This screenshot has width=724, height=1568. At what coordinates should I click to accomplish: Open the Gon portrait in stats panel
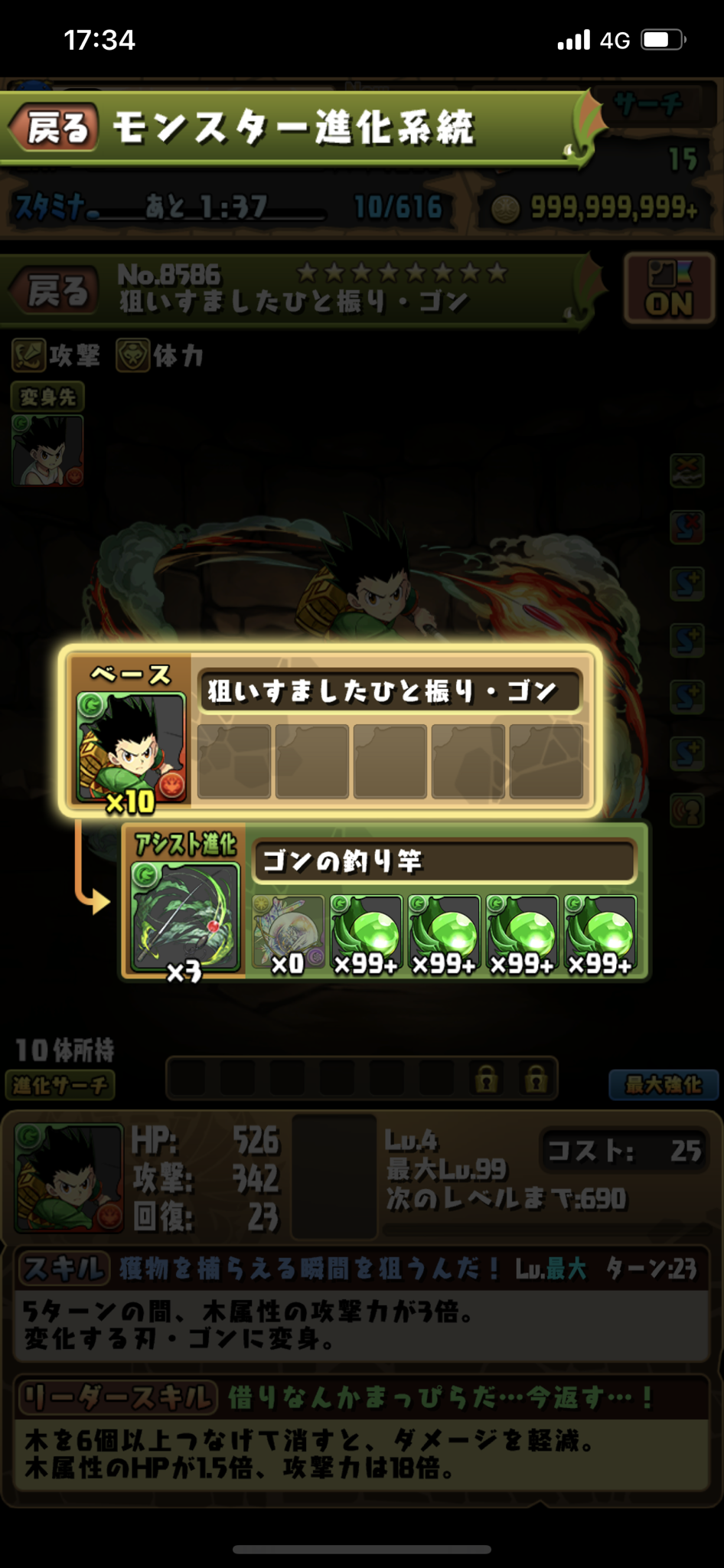[x=69, y=1177]
